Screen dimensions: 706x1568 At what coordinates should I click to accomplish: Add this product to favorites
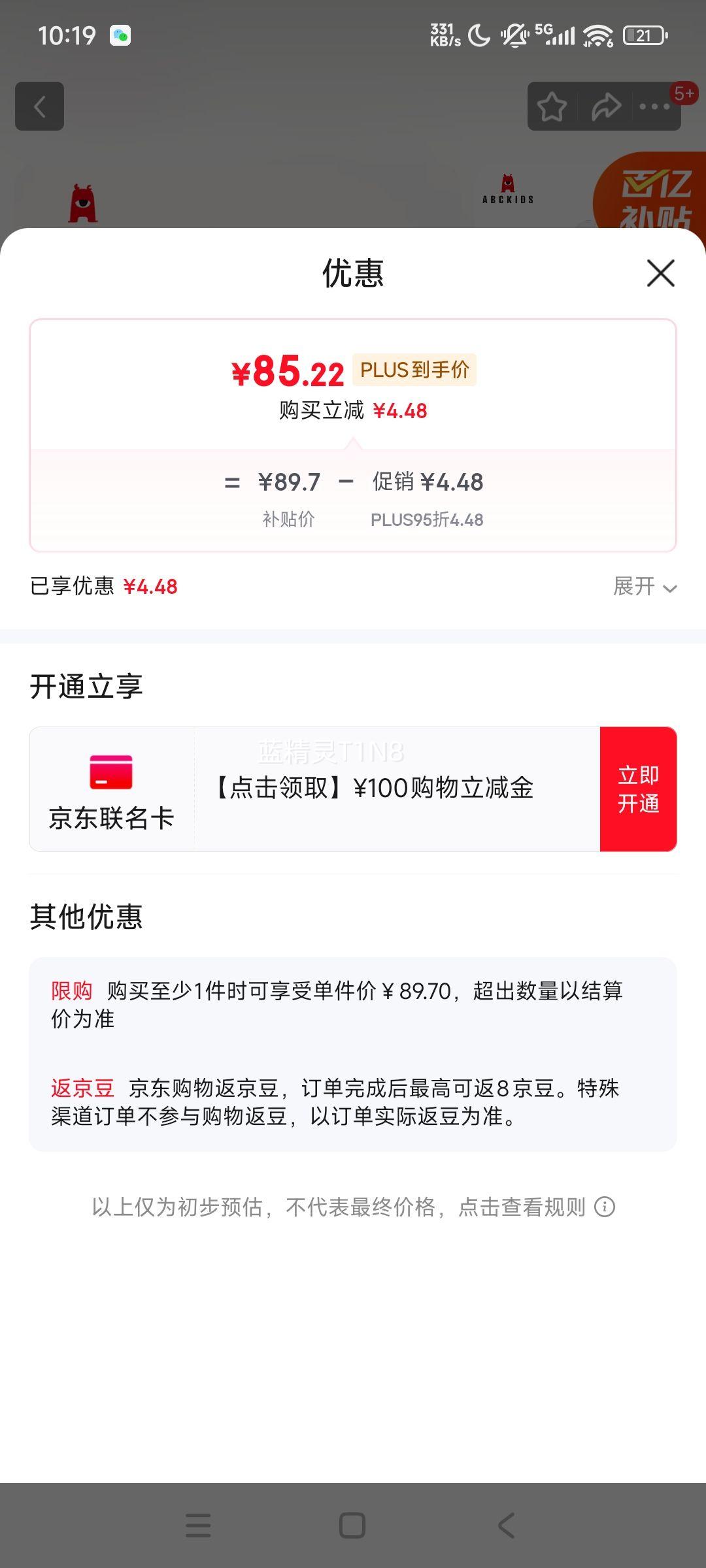tap(552, 106)
